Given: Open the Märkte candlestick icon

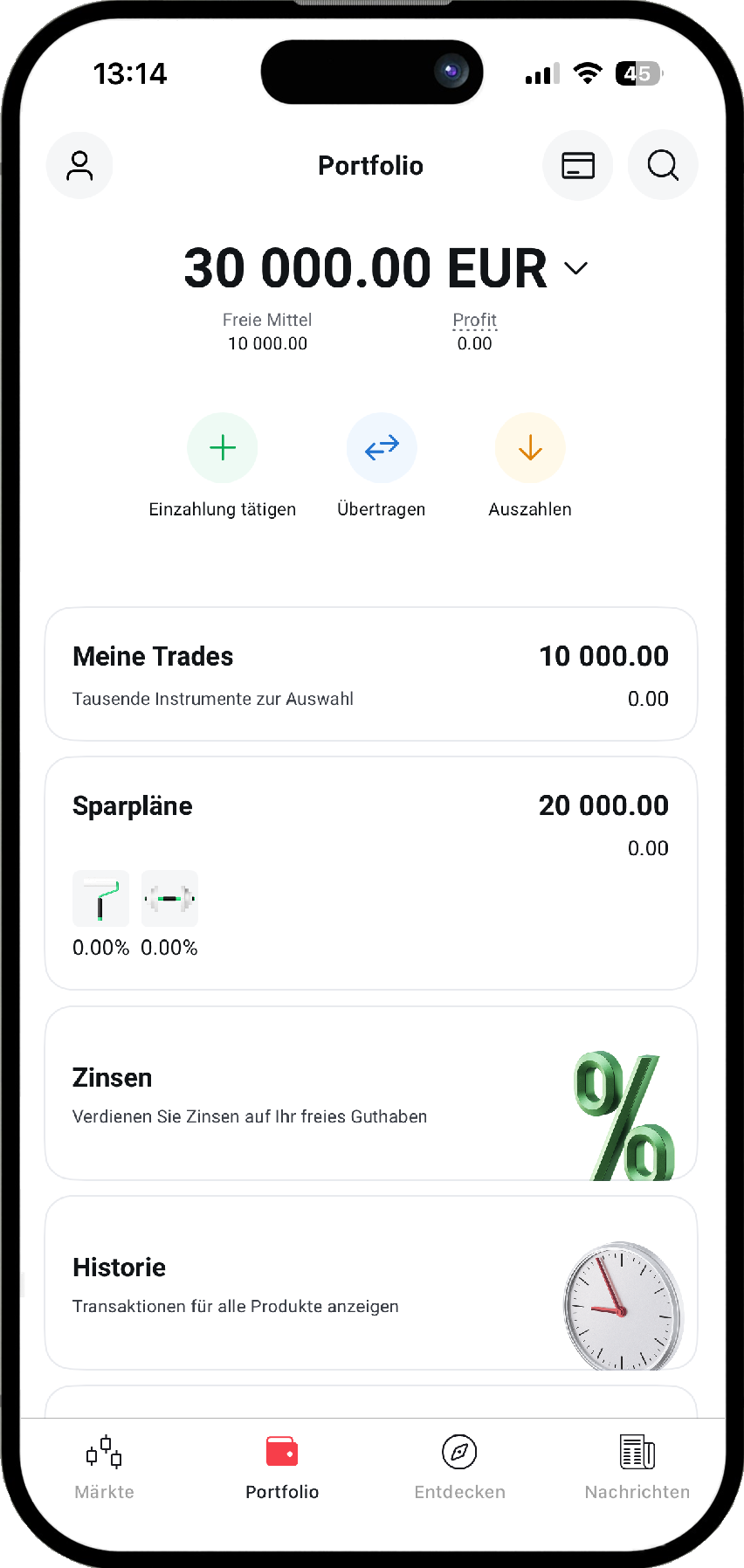Looking at the screenshot, I should (103, 1452).
